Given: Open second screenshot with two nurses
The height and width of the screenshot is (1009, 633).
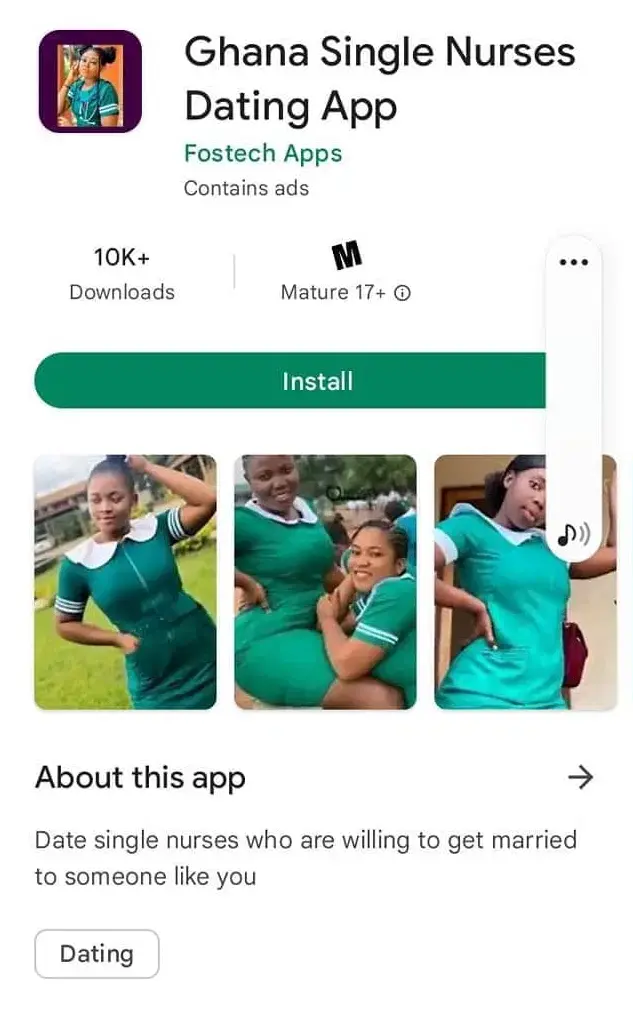Looking at the screenshot, I should pyautogui.click(x=325, y=582).
